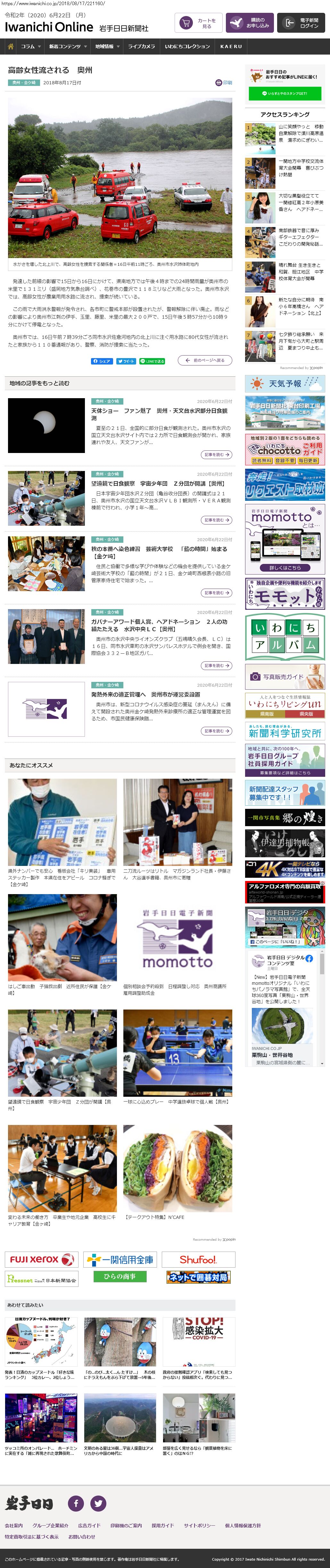Viewport: 330px width, 1568px height.
Task: Go to the home icon in the navigation bar
Action: [10, 46]
